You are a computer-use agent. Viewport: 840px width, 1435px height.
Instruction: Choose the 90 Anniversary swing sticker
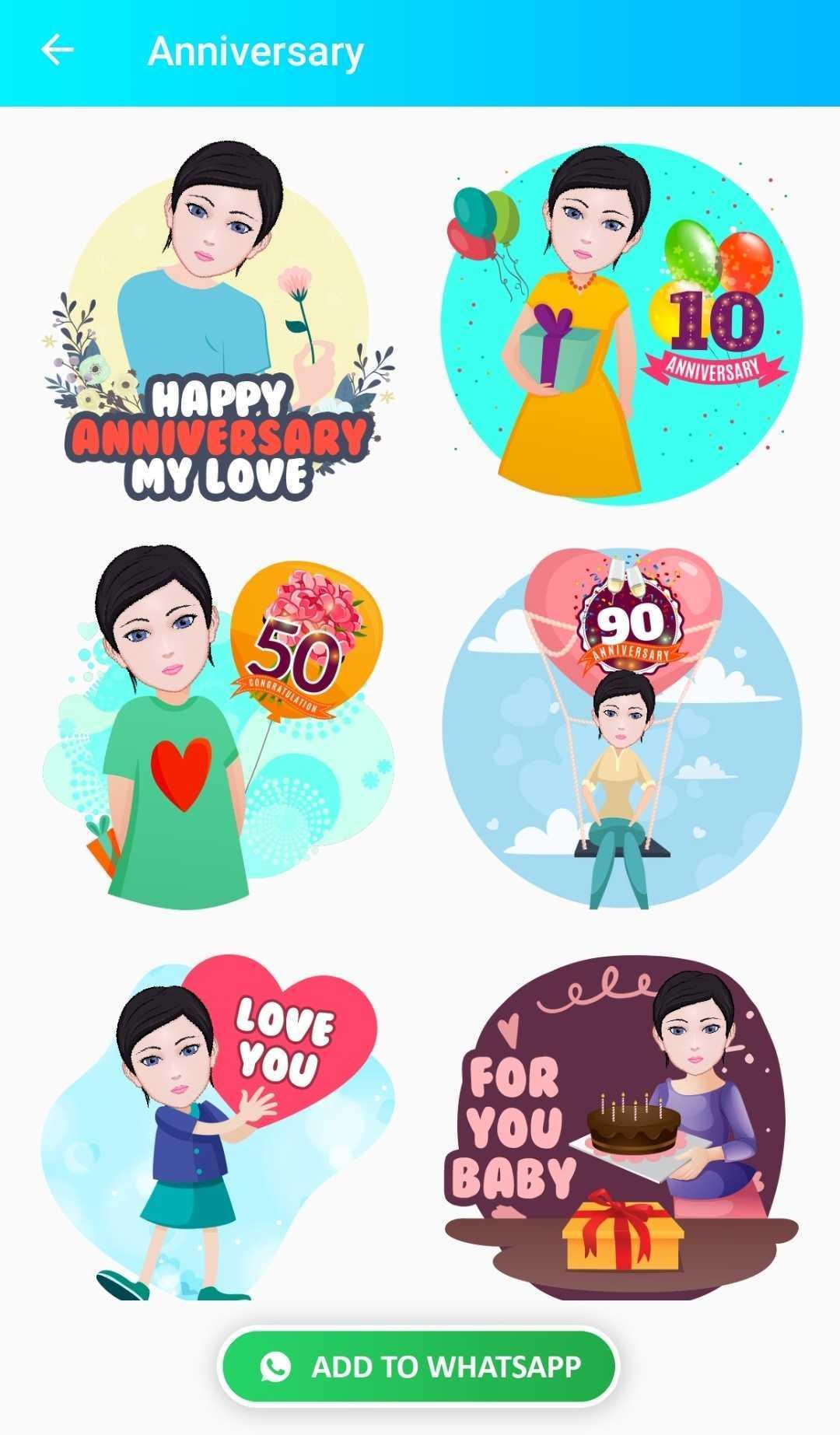point(622,727)
